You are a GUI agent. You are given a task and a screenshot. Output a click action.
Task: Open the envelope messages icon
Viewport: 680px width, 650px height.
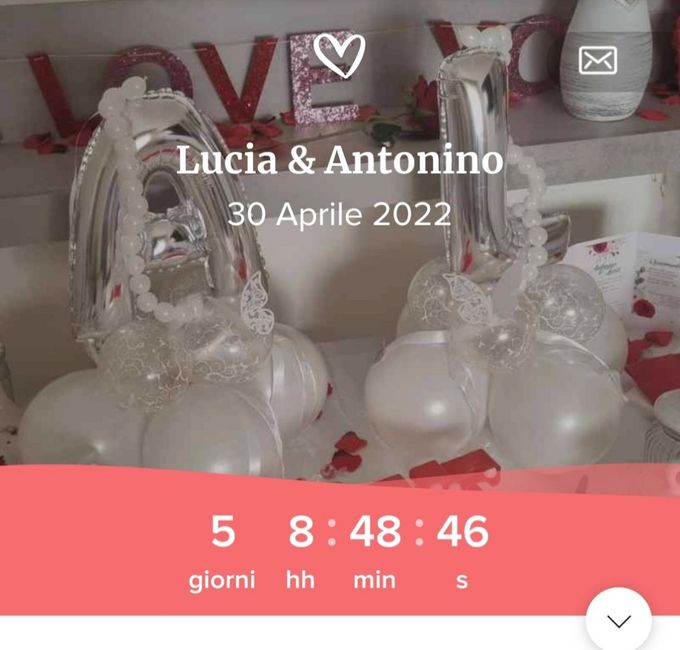598,61
